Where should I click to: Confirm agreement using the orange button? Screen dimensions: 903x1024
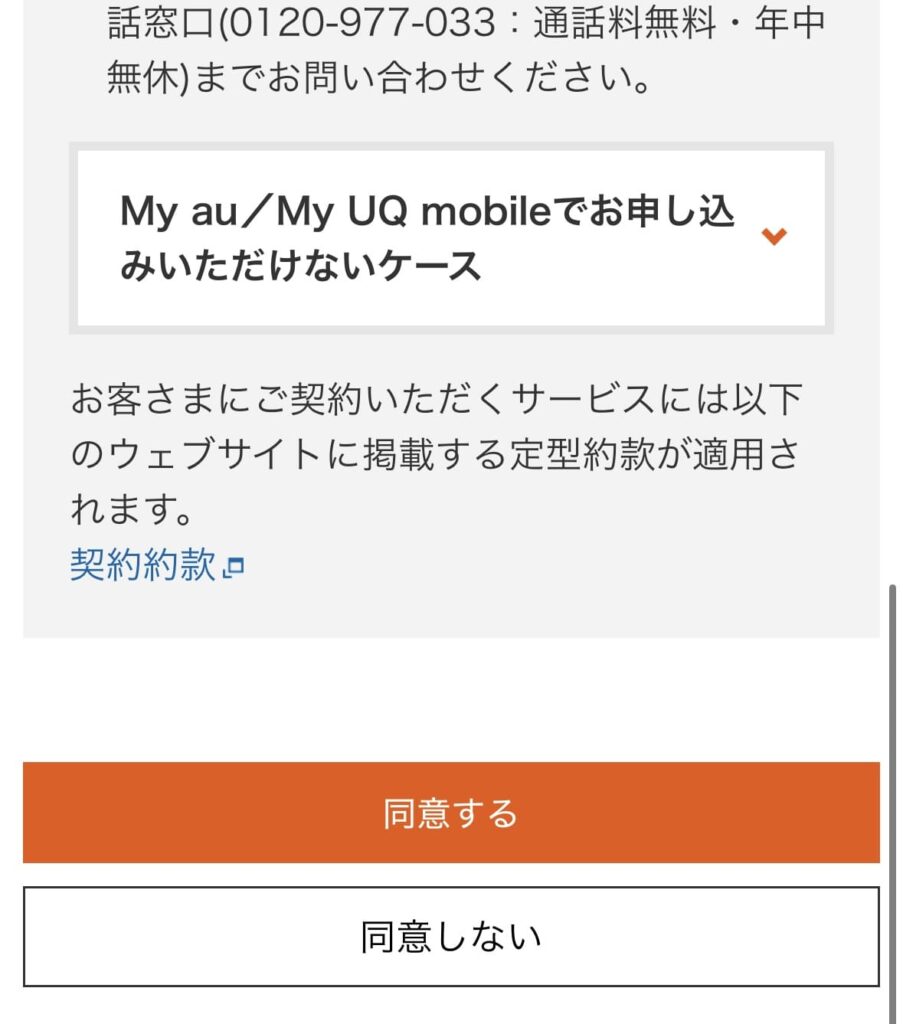(451, 813)
